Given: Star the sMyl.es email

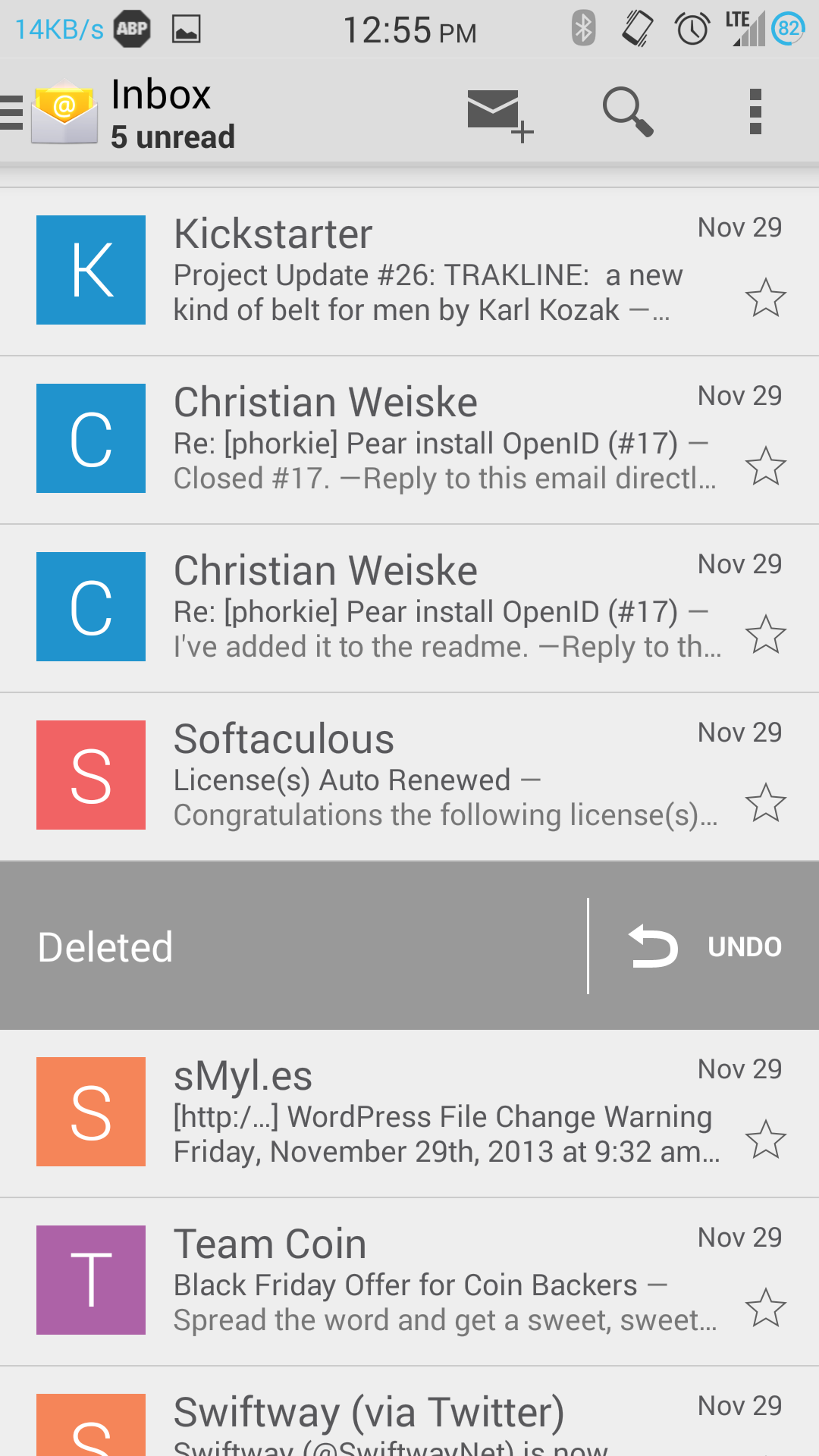Looking at the screenshot, I should pyautogui.click(x=765, y=1139).
